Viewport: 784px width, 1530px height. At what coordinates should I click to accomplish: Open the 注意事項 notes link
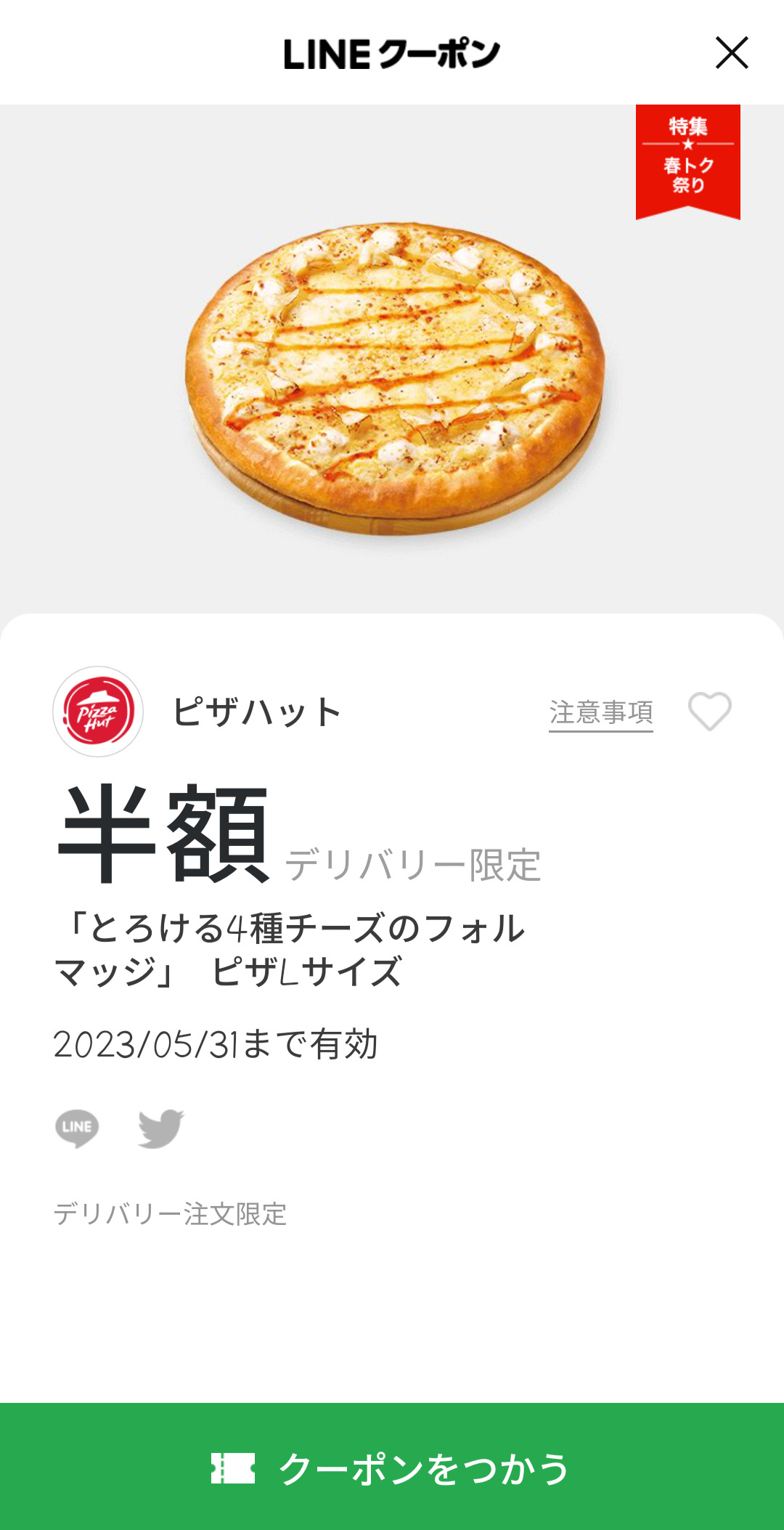click(x=600, y=712)
